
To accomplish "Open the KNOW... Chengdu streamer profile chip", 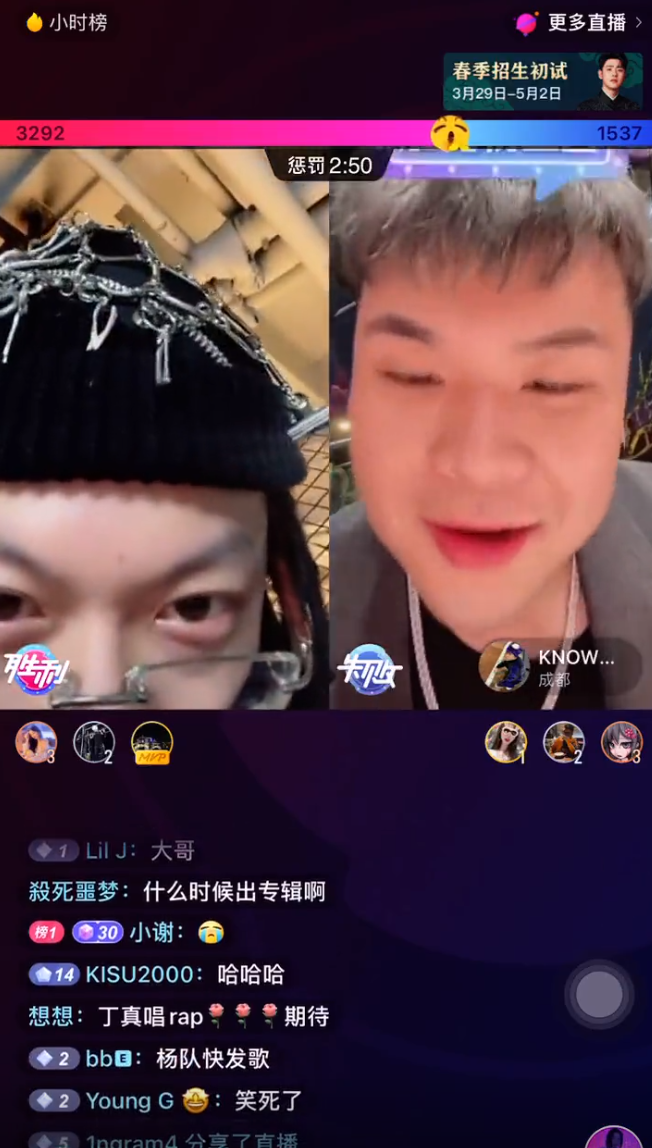I will pos(559,666).
